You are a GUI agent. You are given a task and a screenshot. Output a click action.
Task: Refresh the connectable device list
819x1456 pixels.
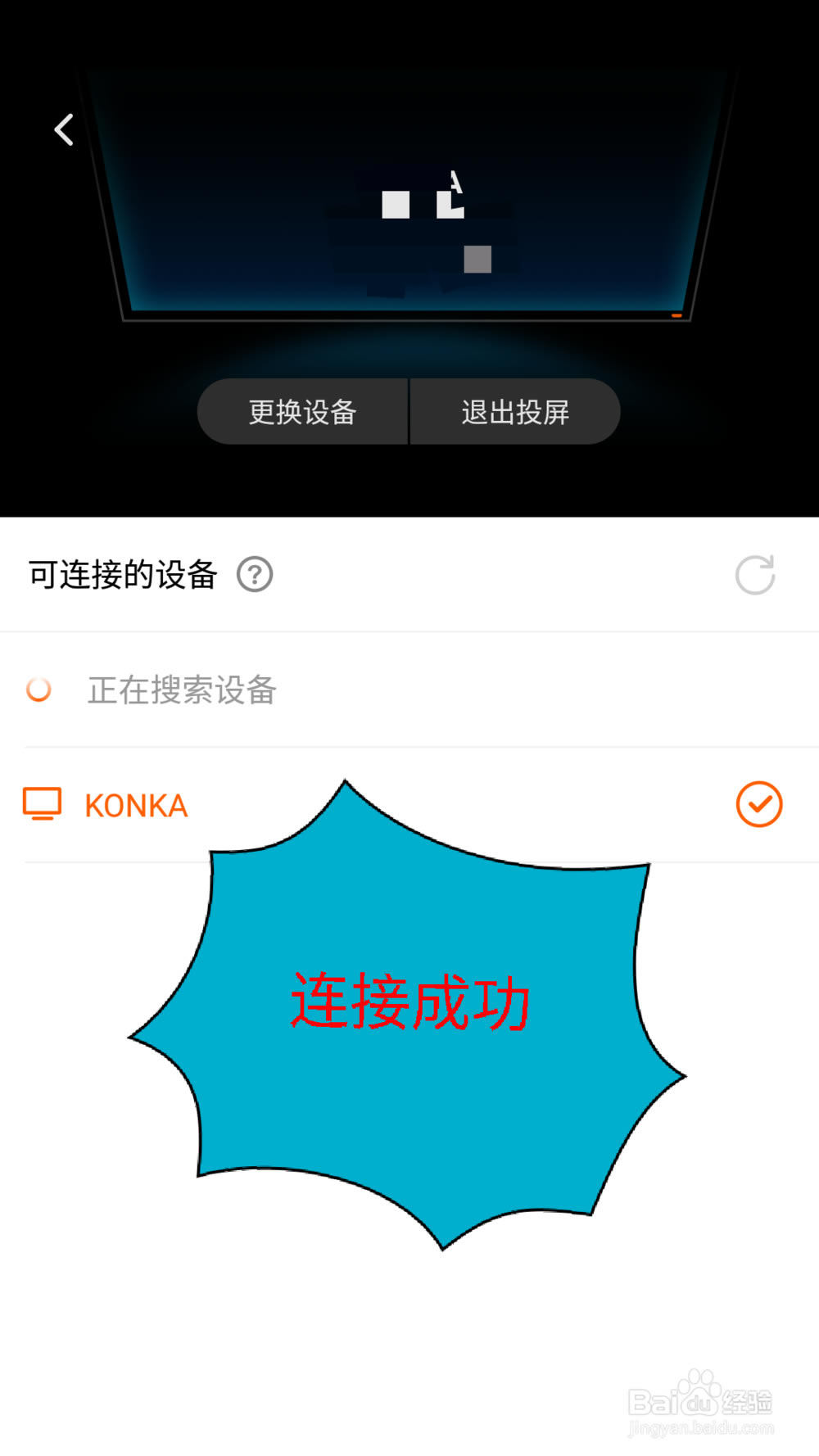click(754, 575)
